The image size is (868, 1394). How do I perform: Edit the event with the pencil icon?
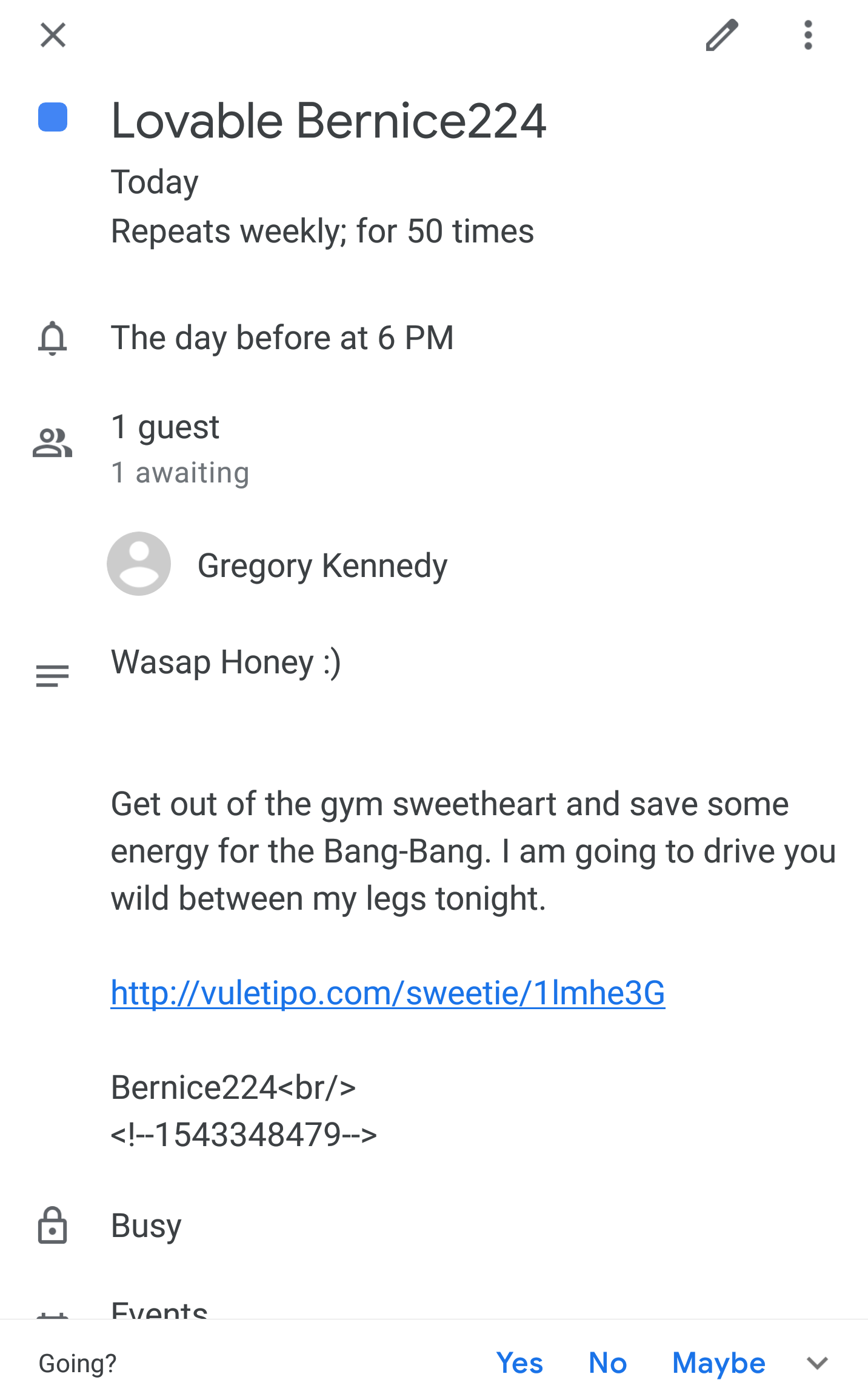coord(722,35)
